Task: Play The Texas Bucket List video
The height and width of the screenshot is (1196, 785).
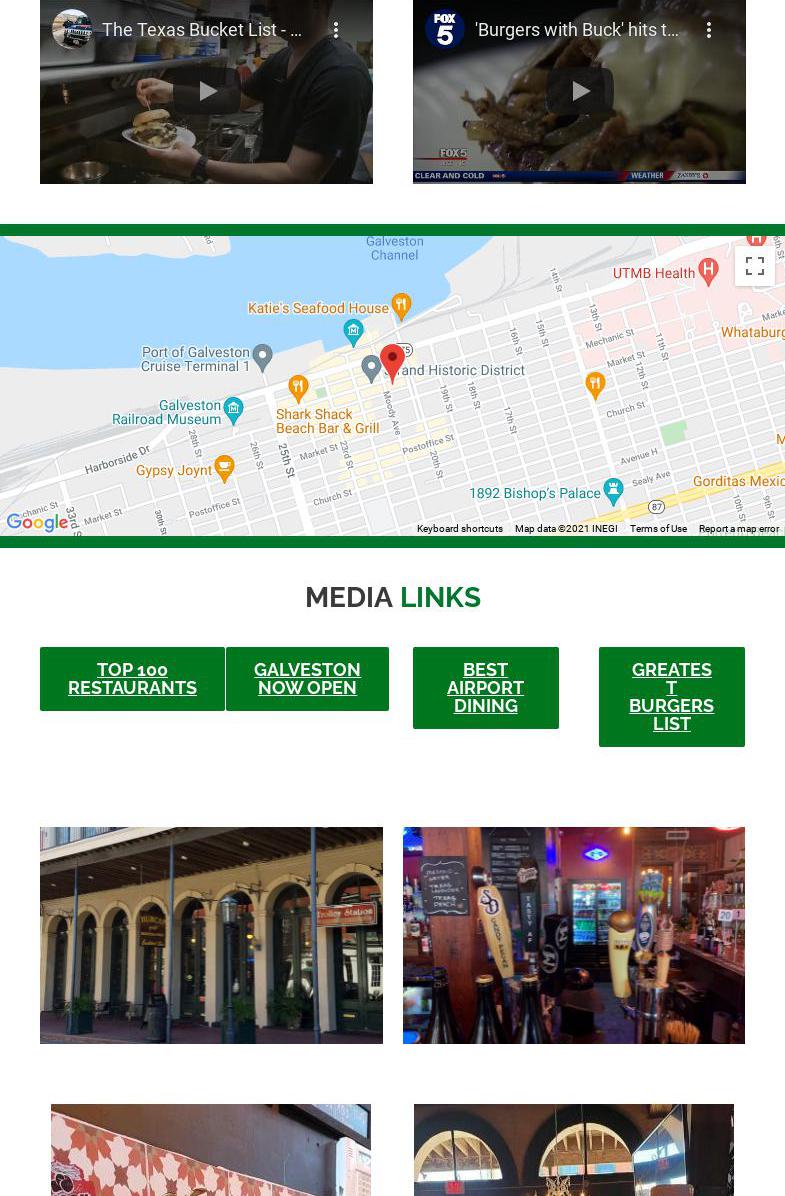Action: (207, 91)
